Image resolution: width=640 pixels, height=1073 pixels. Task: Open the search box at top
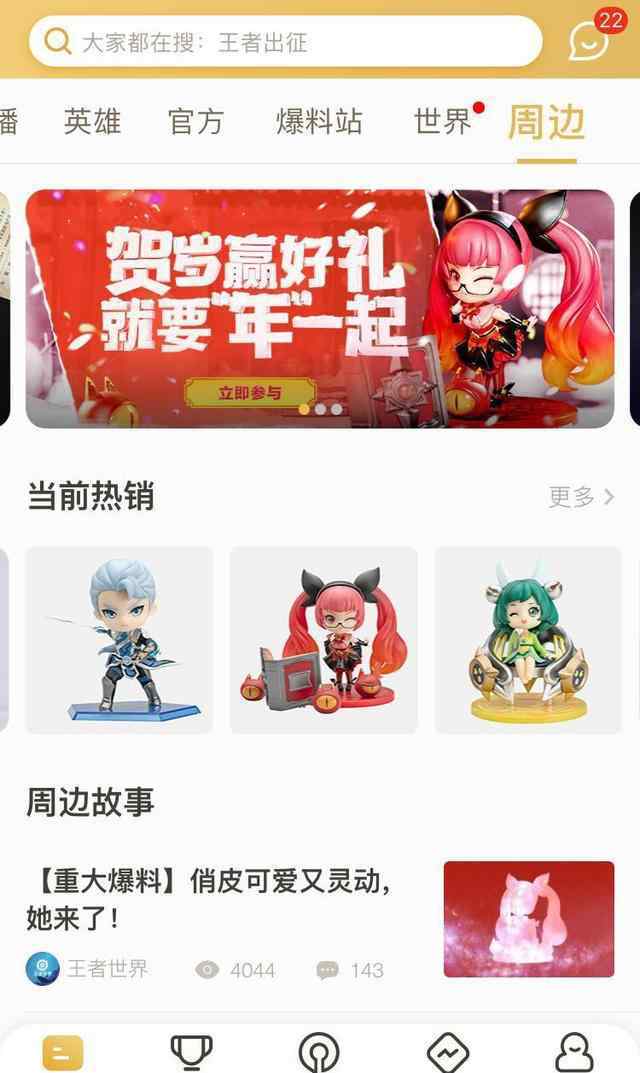click(285, 42)
